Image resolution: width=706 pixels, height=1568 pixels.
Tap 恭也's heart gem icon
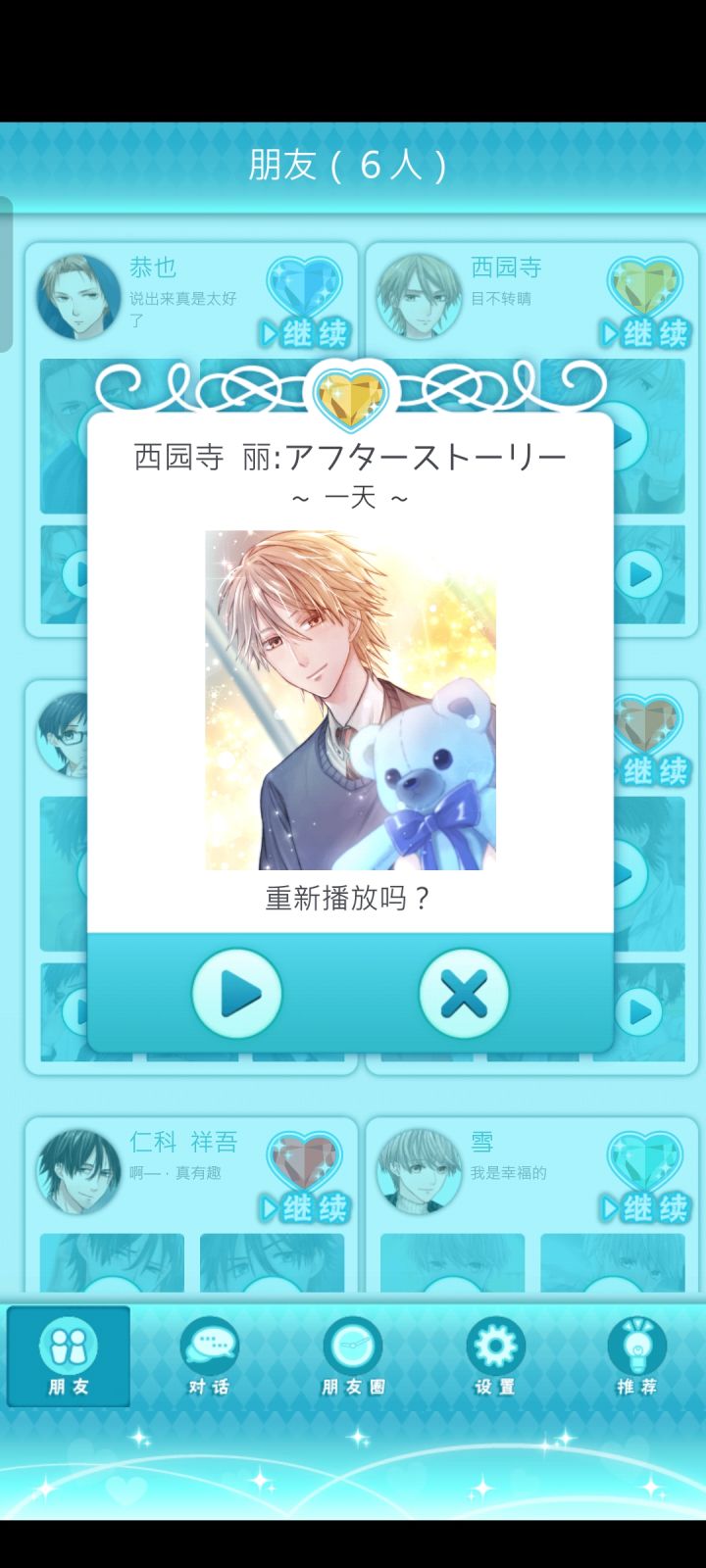pos(304,287)
